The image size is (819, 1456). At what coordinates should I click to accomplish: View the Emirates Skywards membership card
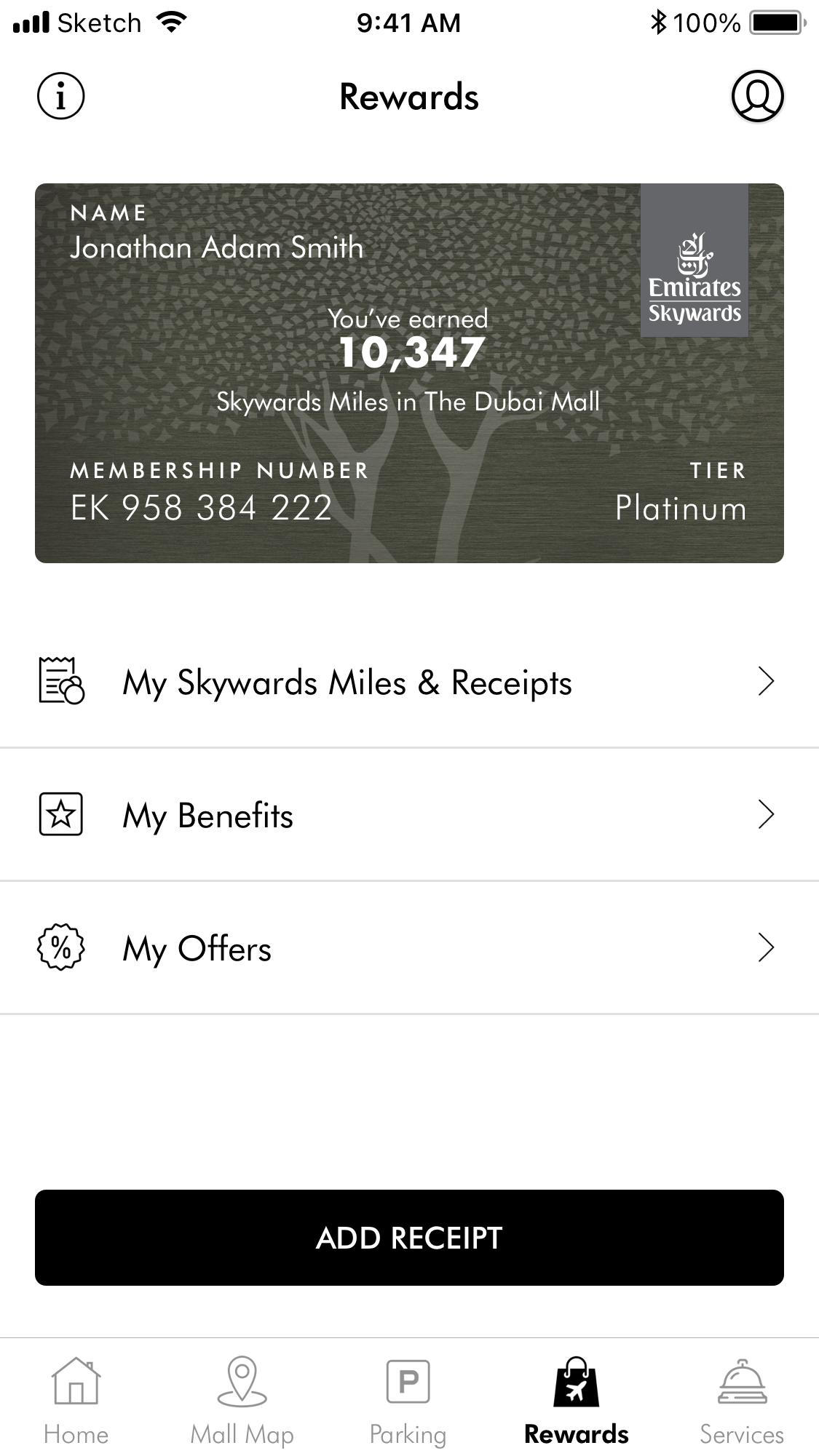(409, 373)
